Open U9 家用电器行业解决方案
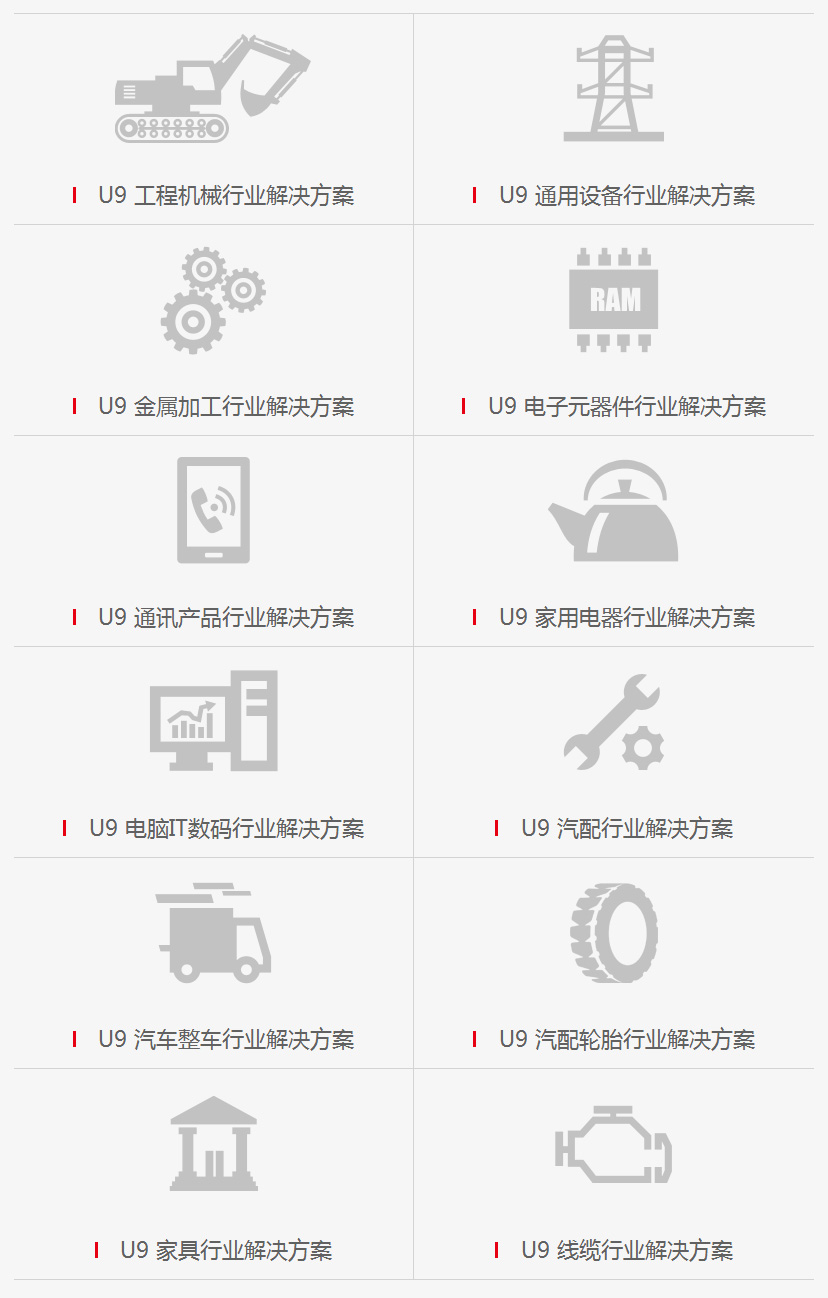Viewport: 828px width, 1298px height. click(x=626, y=617)
